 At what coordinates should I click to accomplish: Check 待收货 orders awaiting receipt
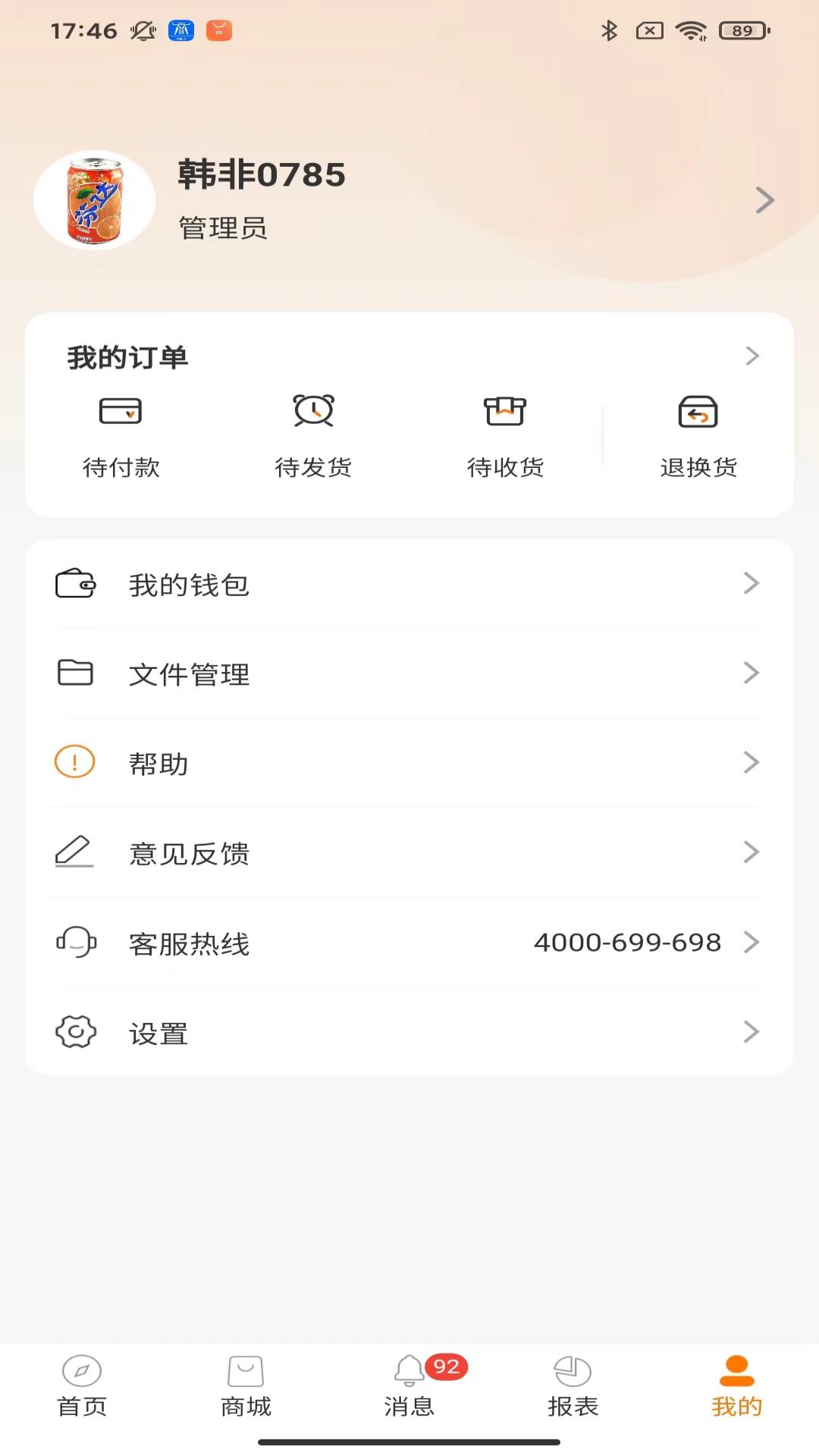(505, 436)
